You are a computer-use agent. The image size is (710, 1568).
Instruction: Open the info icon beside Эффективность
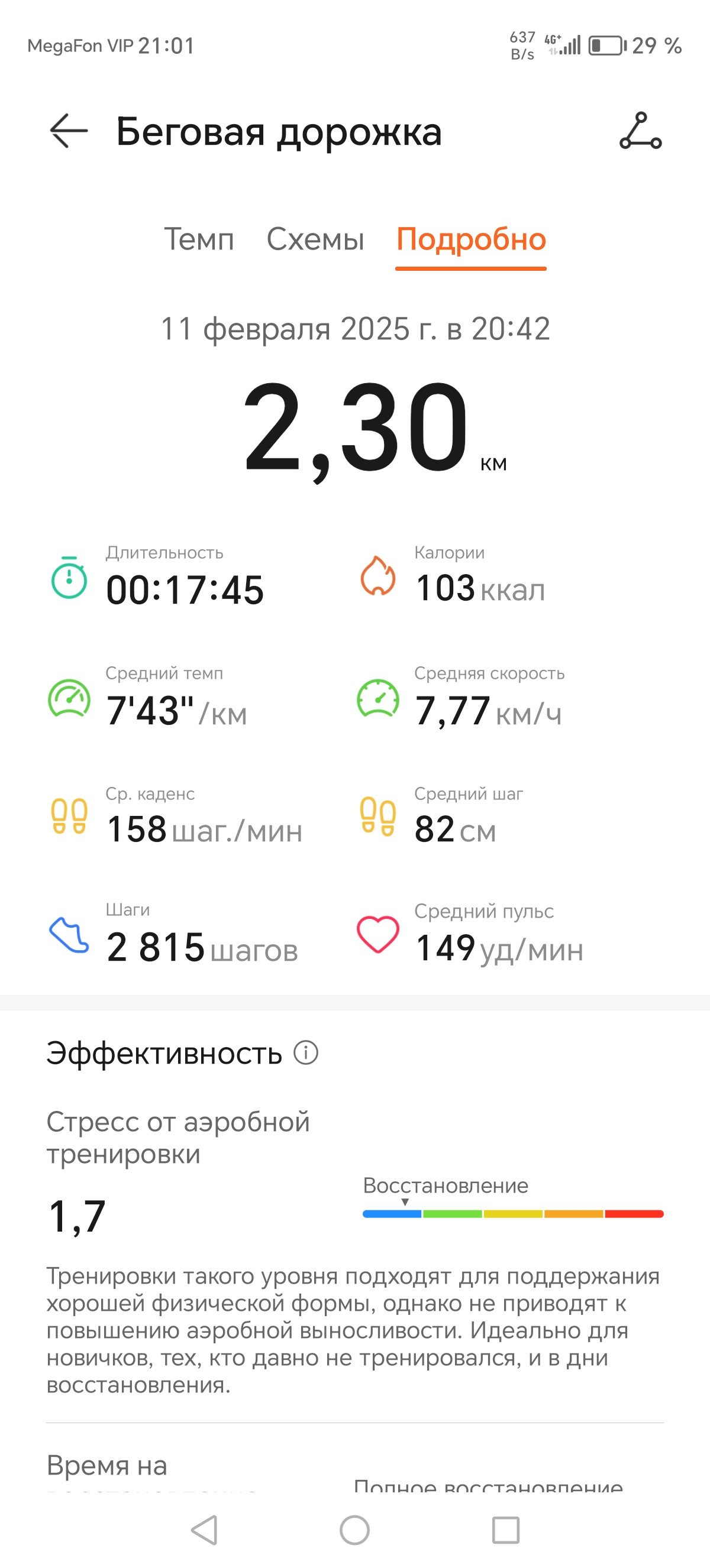click(x=306, y=1052)
